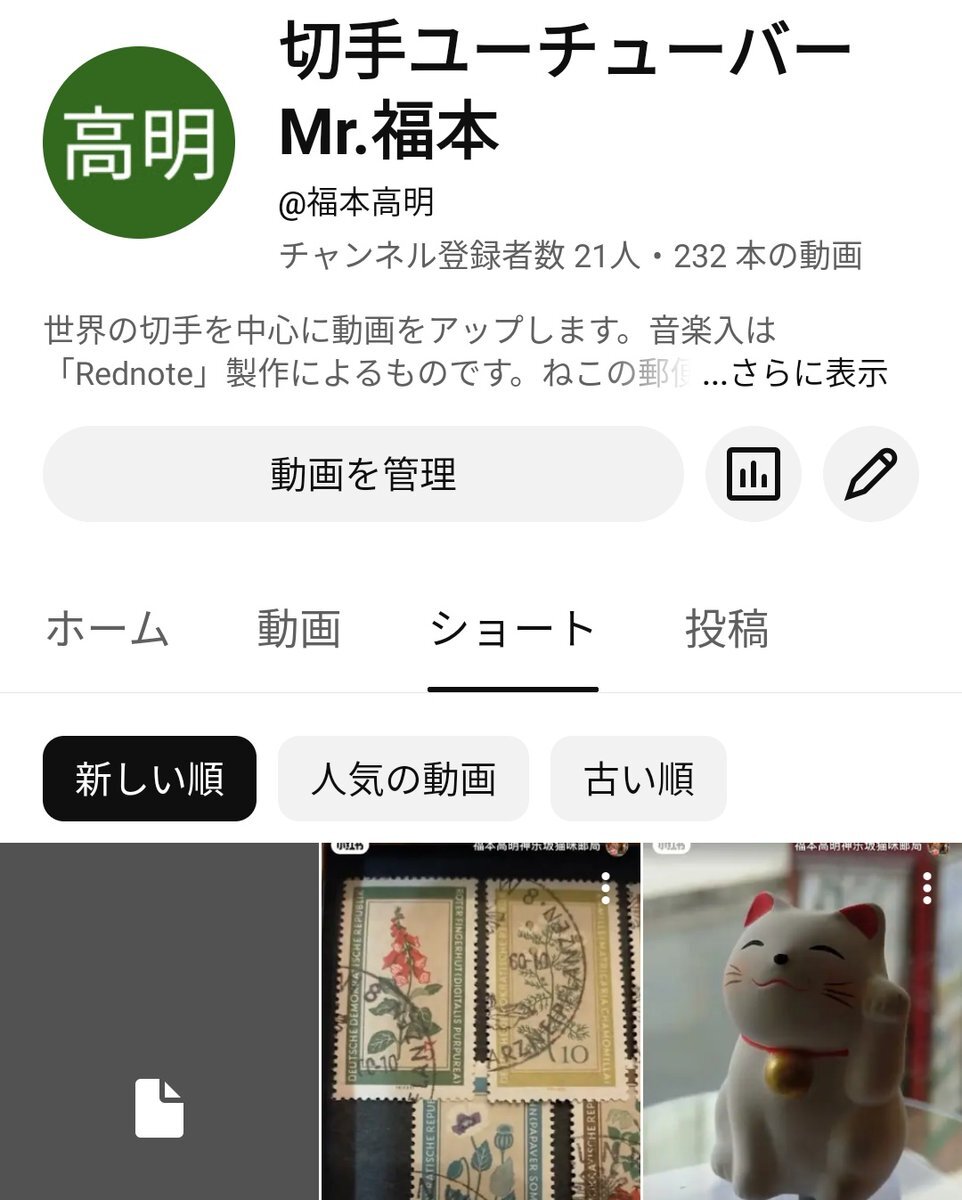The width and height of the screenshot is (962, 1200).
Task: Sort shorts by 新しい順
Action: [149, 779]
